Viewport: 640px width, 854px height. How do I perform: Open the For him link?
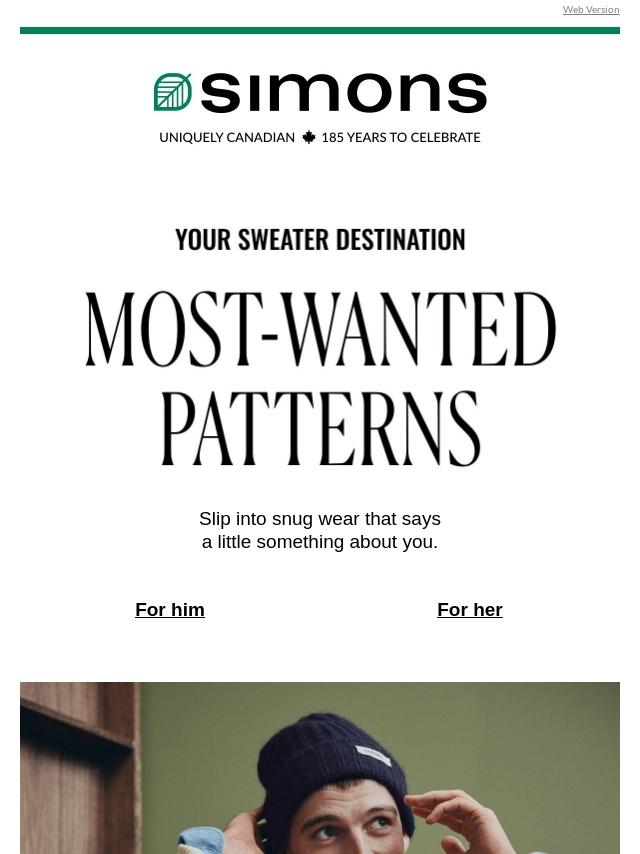pyautogui.click(x=170, y=609)
